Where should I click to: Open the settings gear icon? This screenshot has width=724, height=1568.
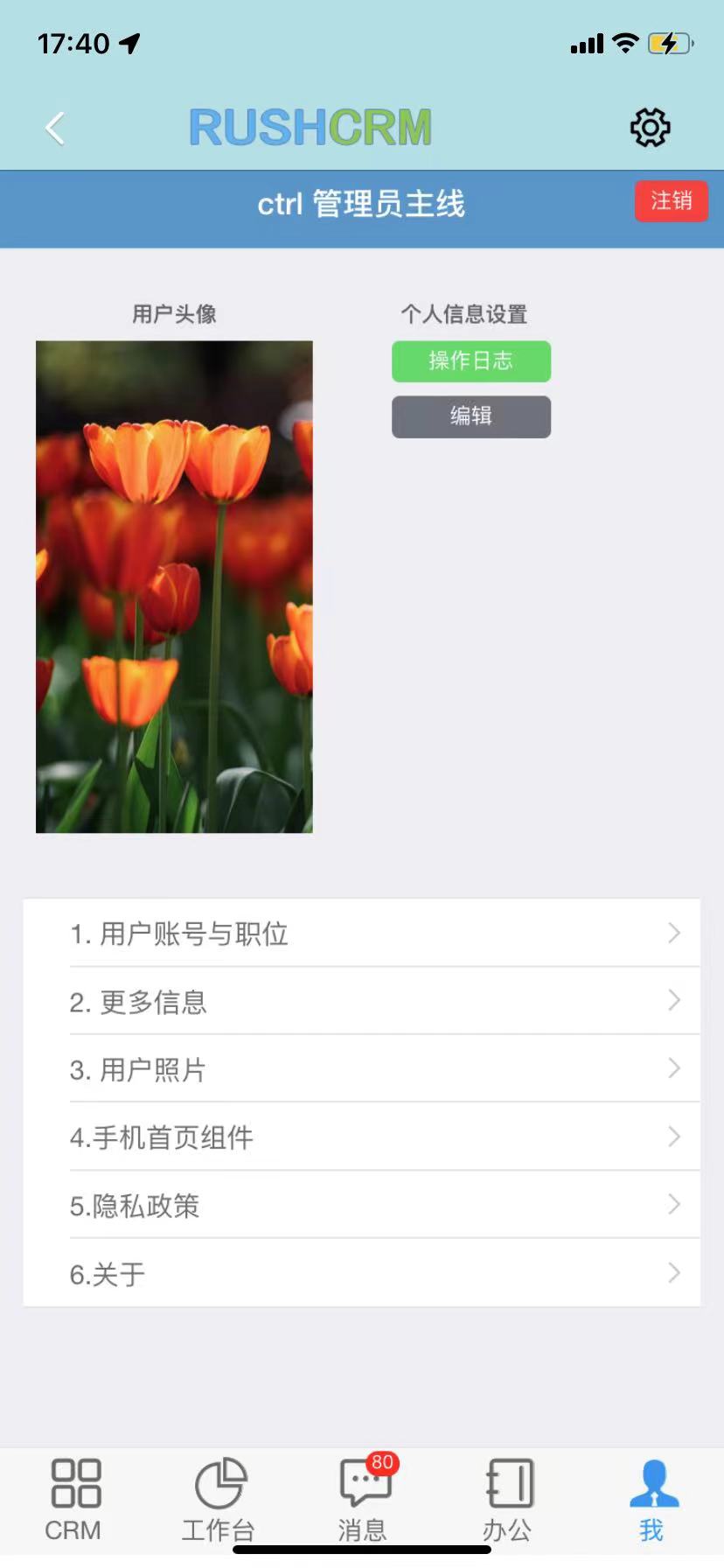[x=649, y=127]
